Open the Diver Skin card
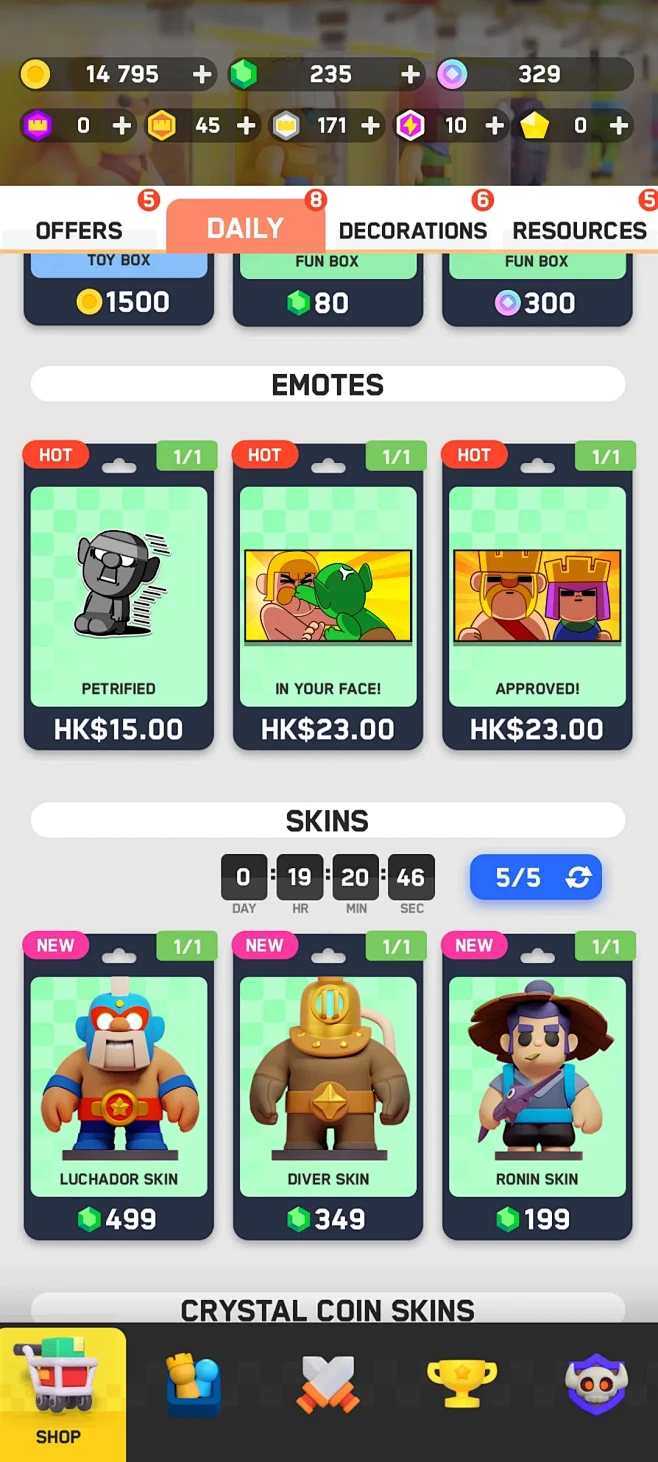 (x=327, y=1087)
